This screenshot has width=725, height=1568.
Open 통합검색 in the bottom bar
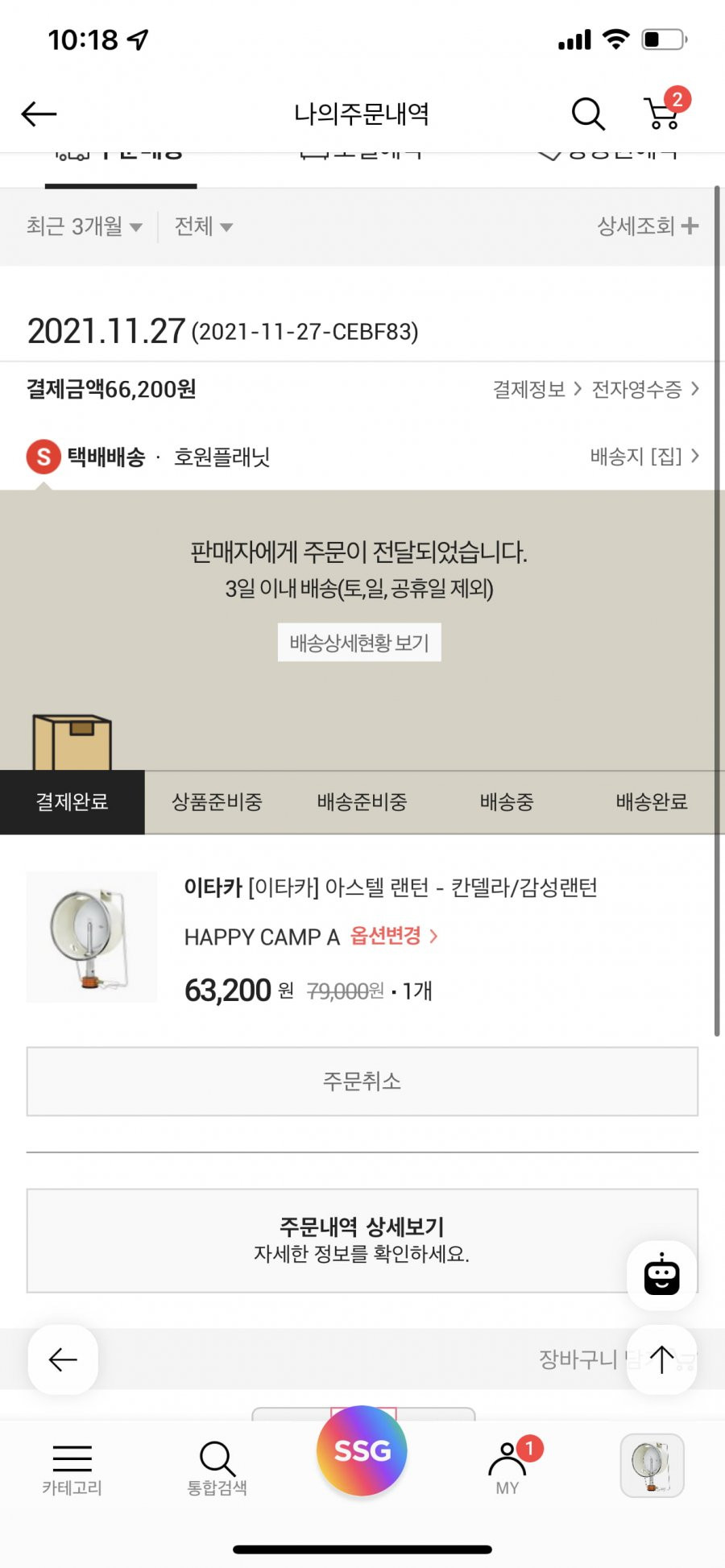(x=217, y=1469)
